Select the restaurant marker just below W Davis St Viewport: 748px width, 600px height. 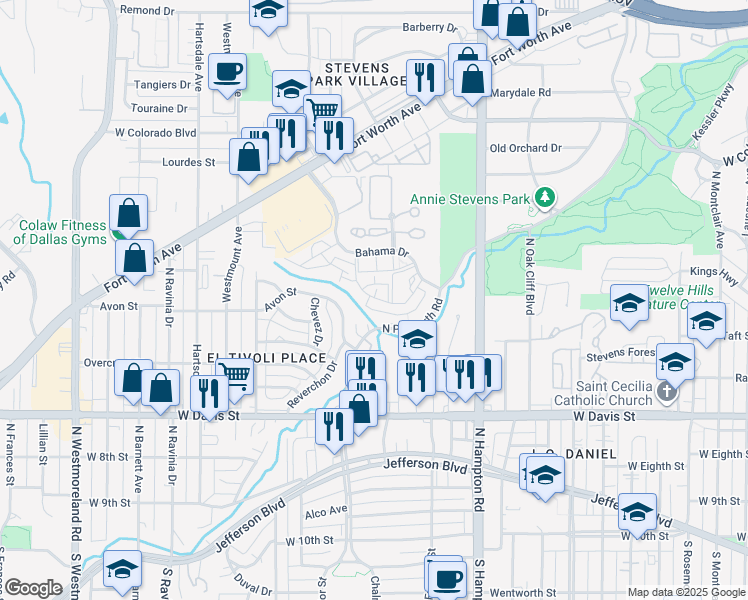tap(334, 428)
